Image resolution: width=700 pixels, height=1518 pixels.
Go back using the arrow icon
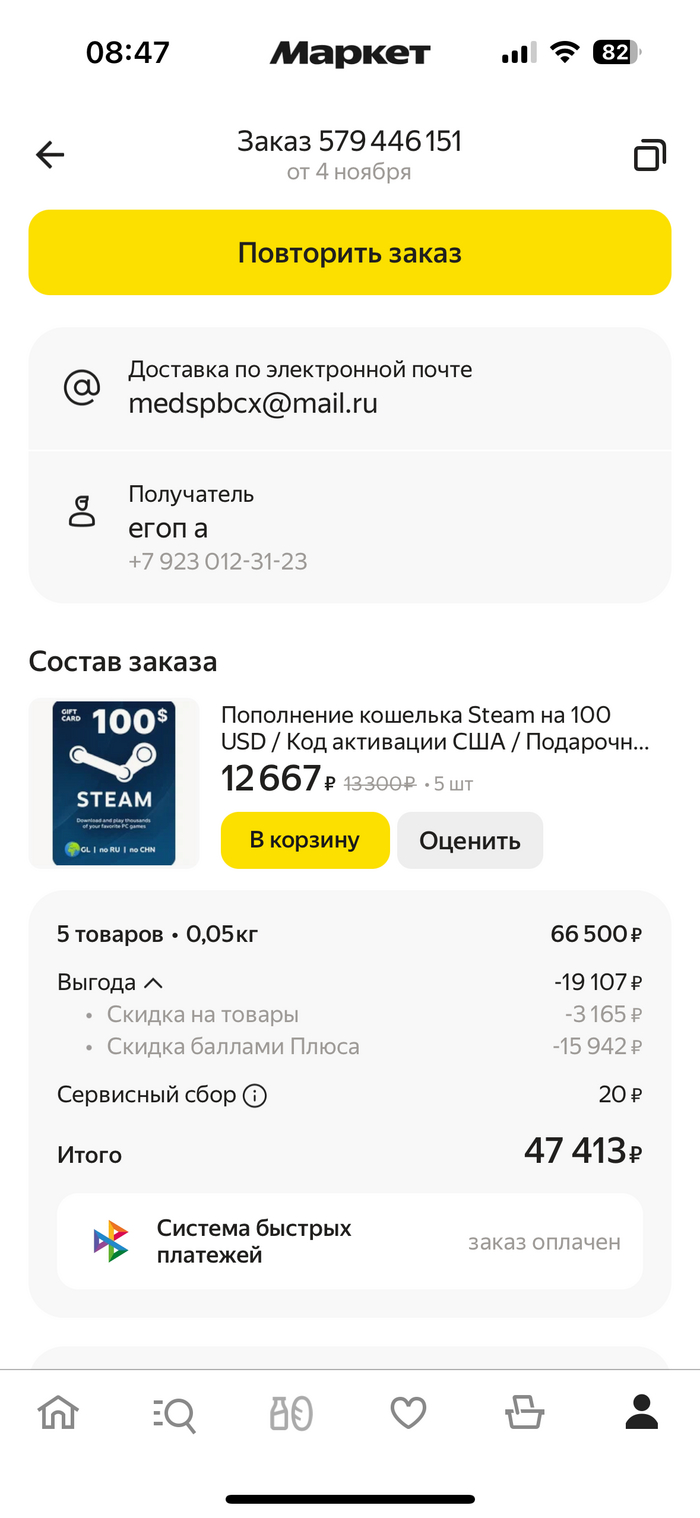[x=50, y=154]
